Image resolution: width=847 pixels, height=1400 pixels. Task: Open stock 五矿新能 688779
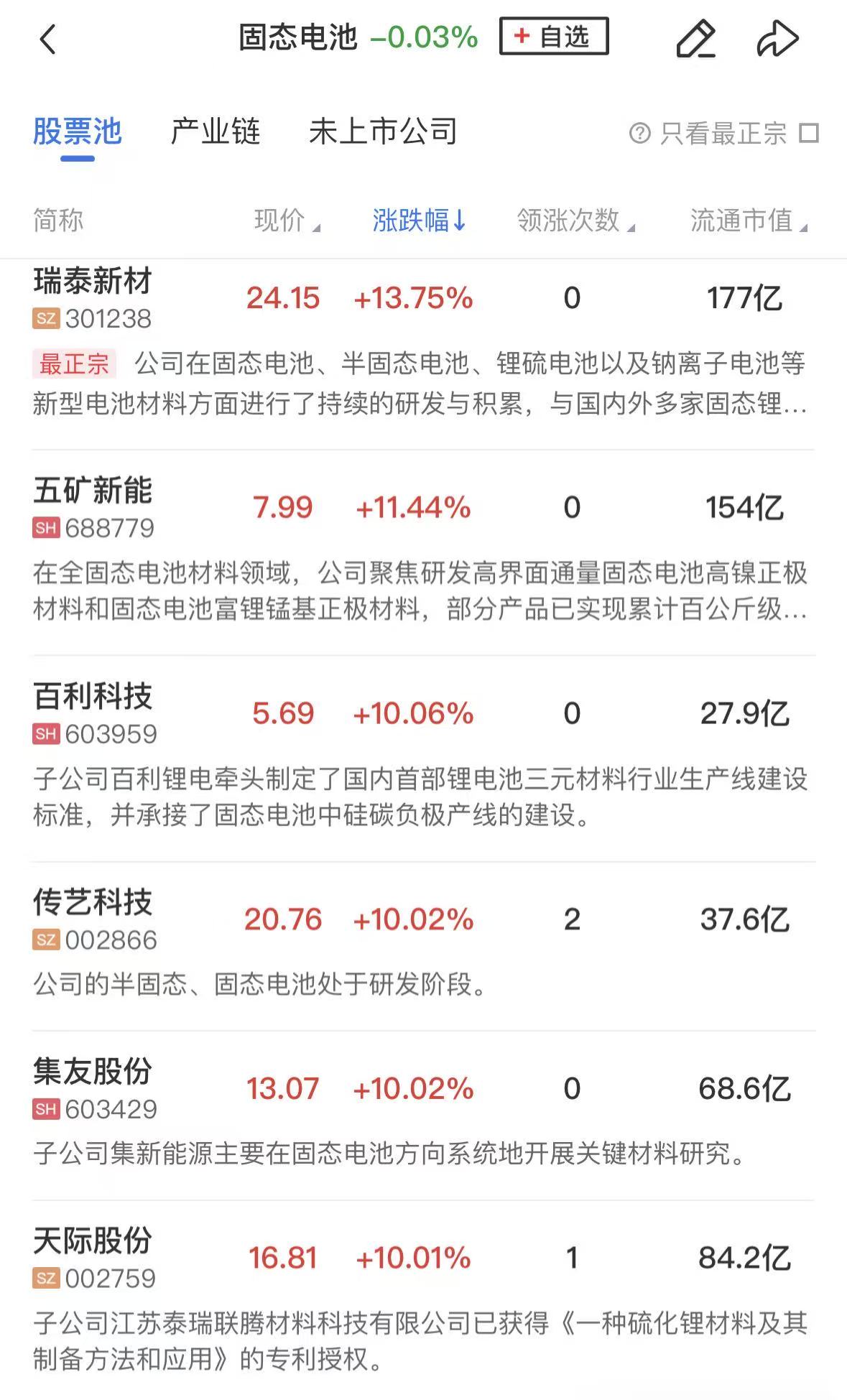(93, 507)
